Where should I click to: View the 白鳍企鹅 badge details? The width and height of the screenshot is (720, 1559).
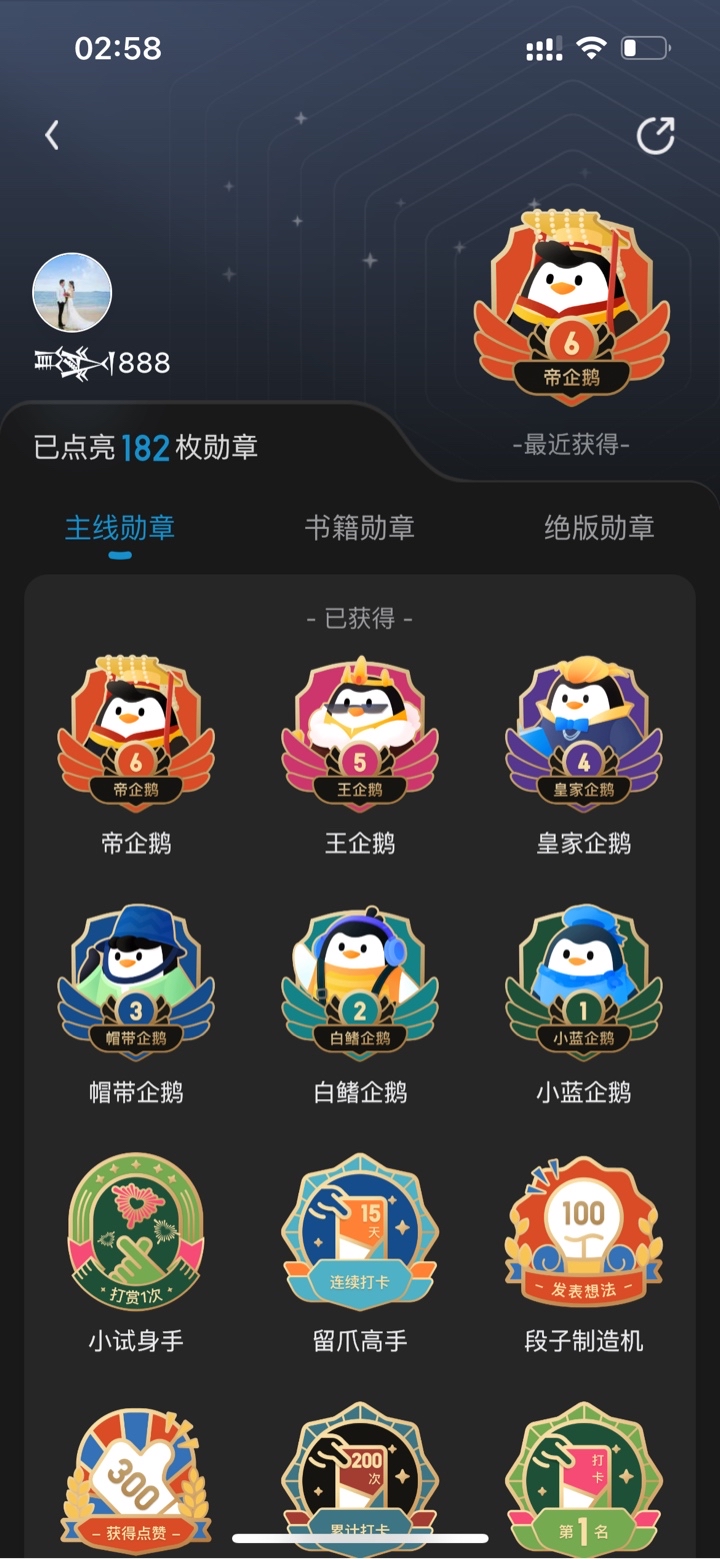(x=360, y=980)
